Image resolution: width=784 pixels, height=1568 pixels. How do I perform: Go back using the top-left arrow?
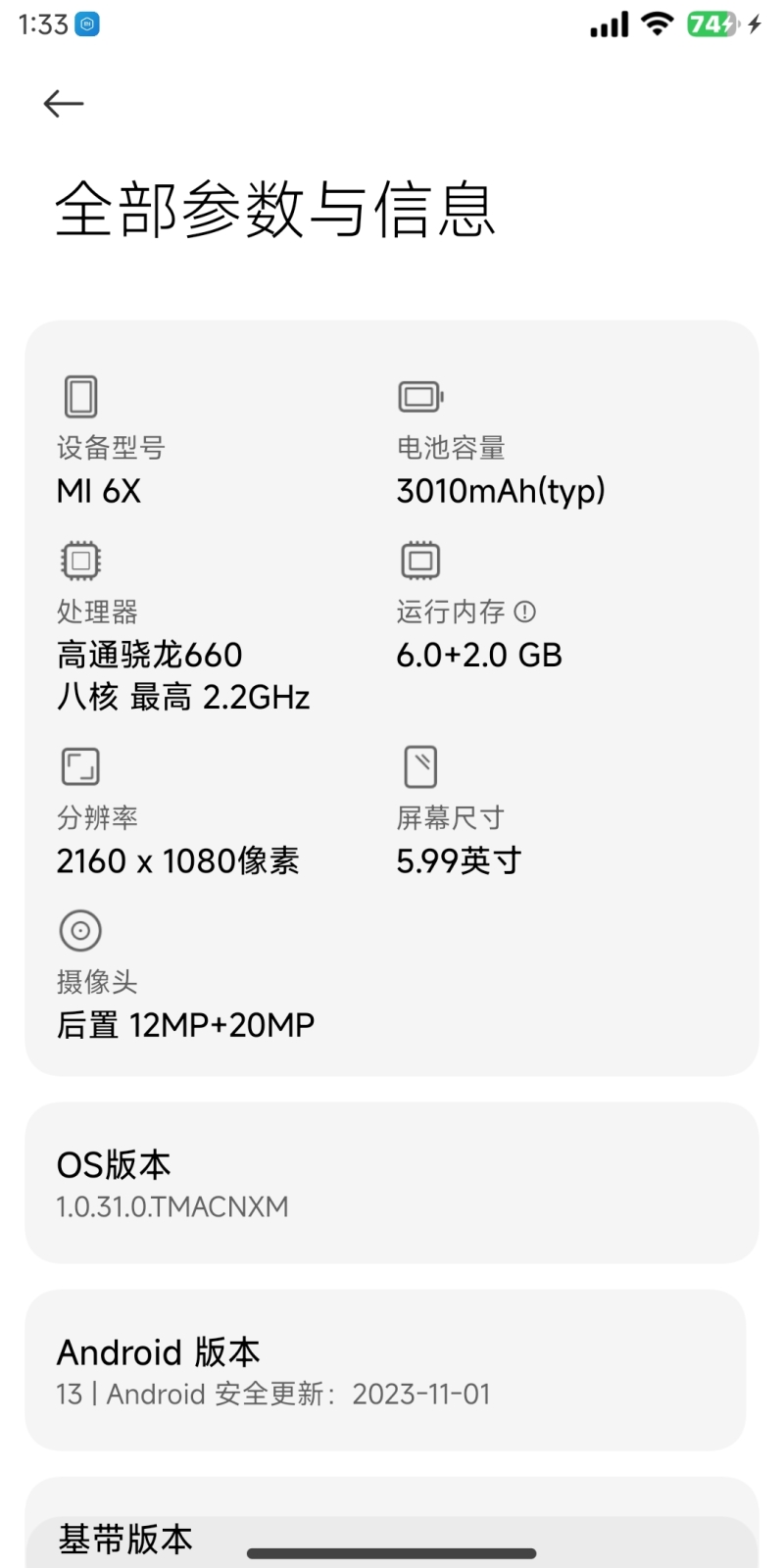click(x=64, y=104)
